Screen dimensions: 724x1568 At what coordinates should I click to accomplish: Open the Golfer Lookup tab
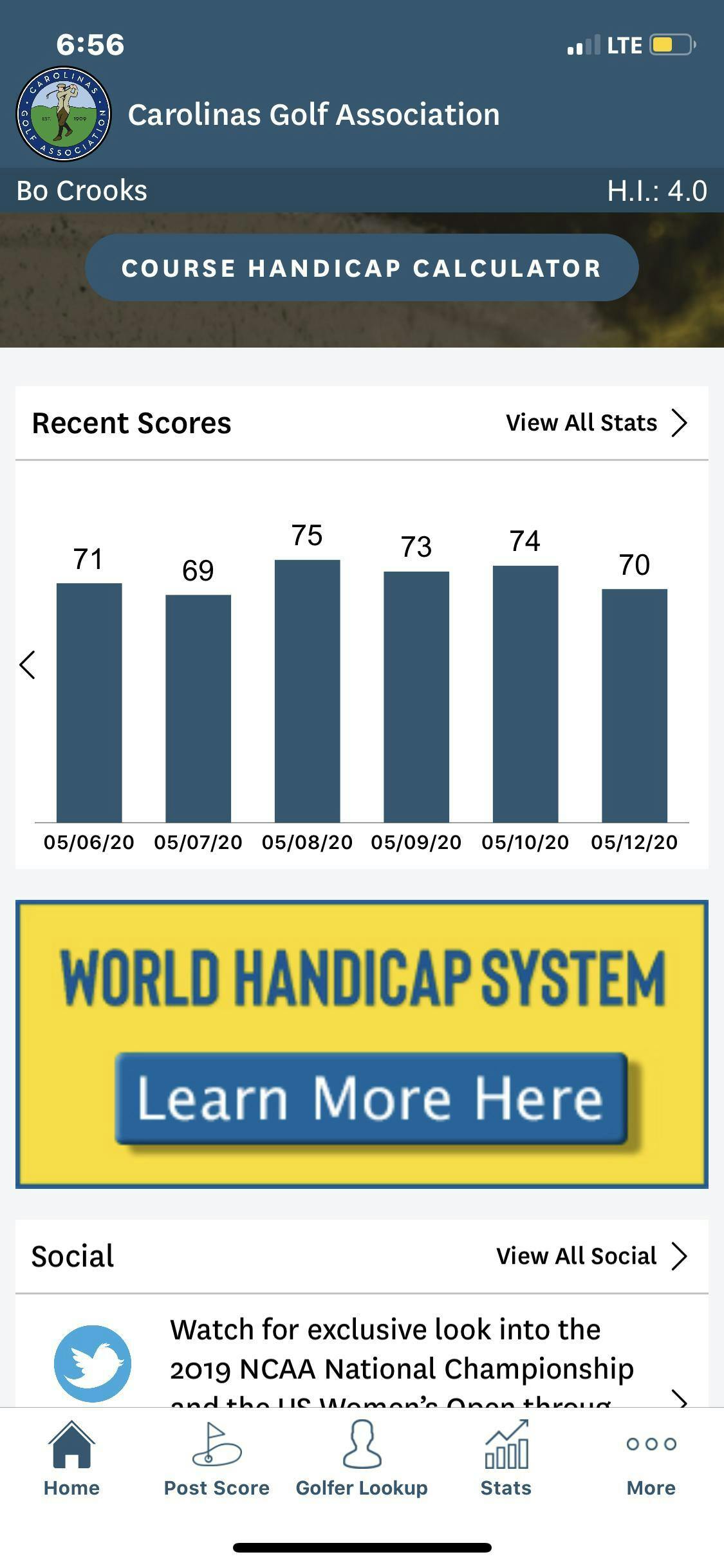click(362, 1460)
